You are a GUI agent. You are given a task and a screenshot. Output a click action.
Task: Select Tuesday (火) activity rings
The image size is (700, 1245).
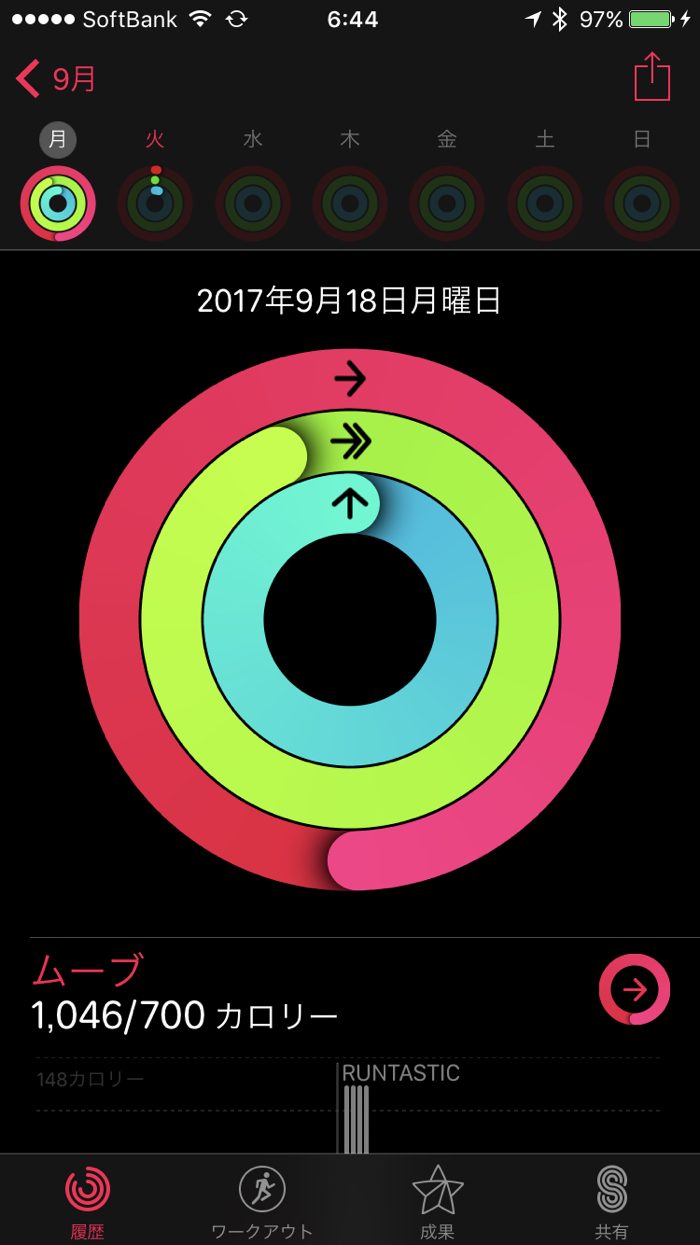pos(155,203)
